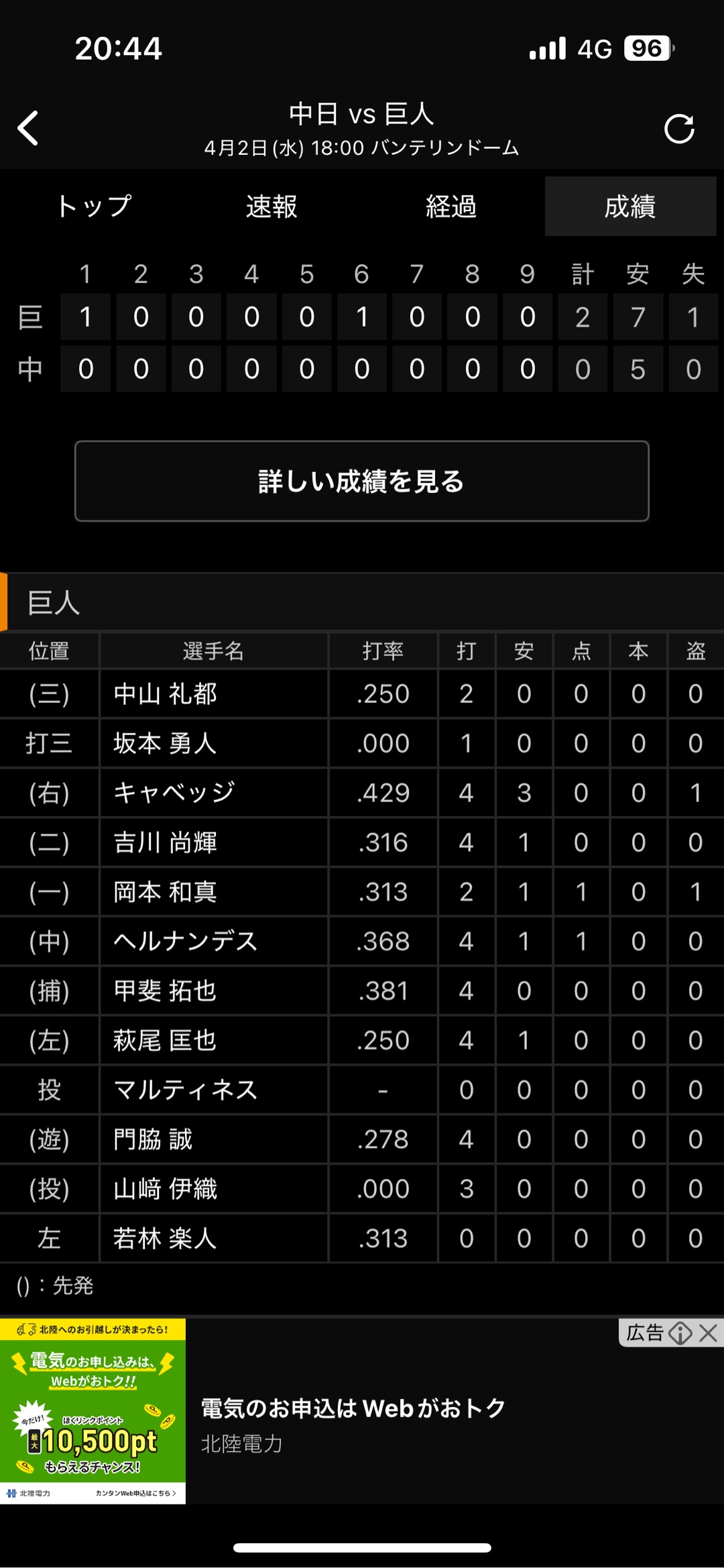Switch to the 経過 tab

[x=451, y=207]
